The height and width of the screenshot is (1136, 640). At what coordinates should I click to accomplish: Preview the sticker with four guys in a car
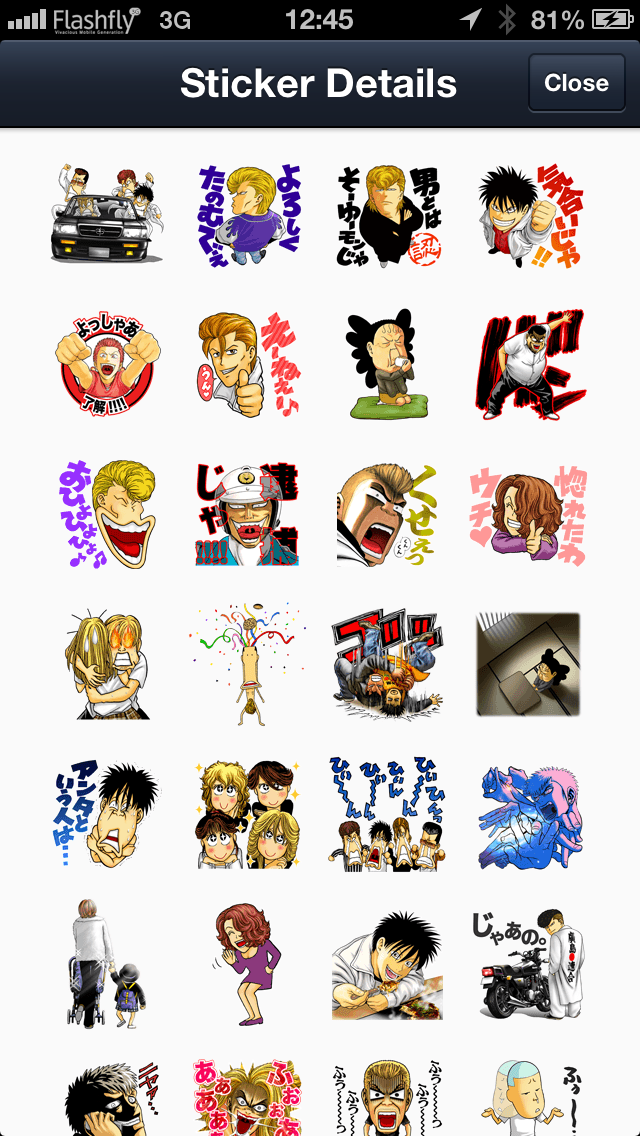[x=106, y=216]
